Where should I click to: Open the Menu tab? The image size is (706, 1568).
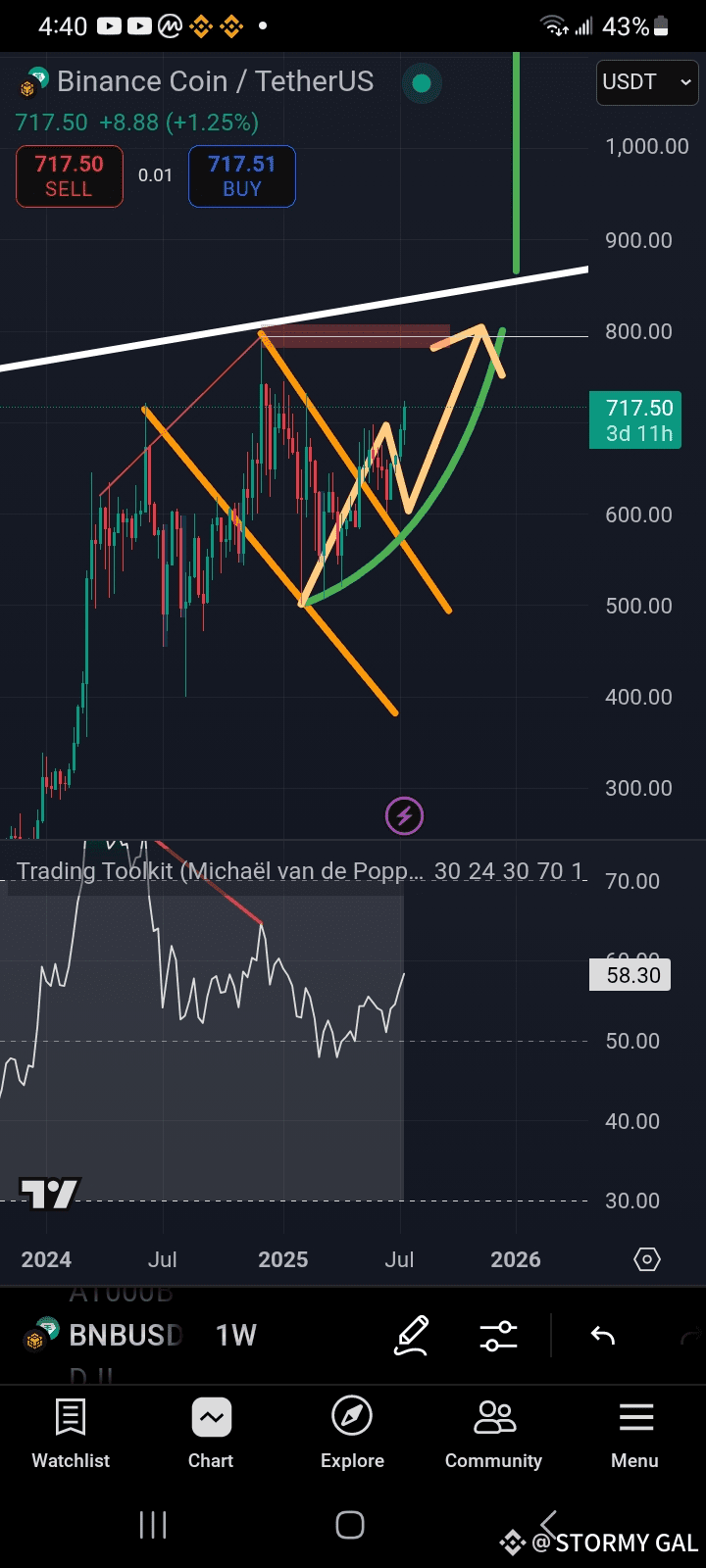pos(635,1434)
